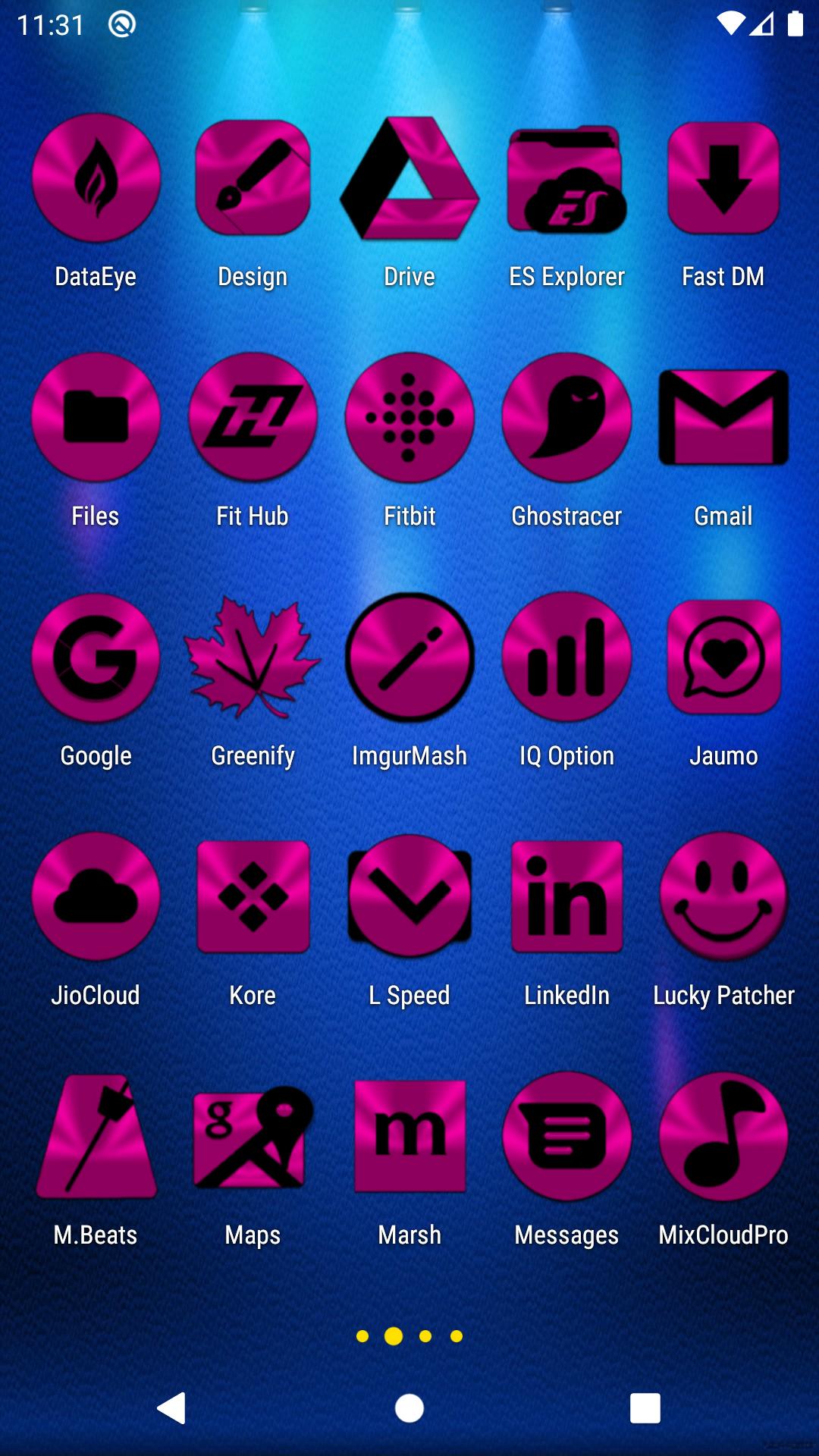Start the Fast DM app
Screen dimensions: 819x1456
(723, 178)
